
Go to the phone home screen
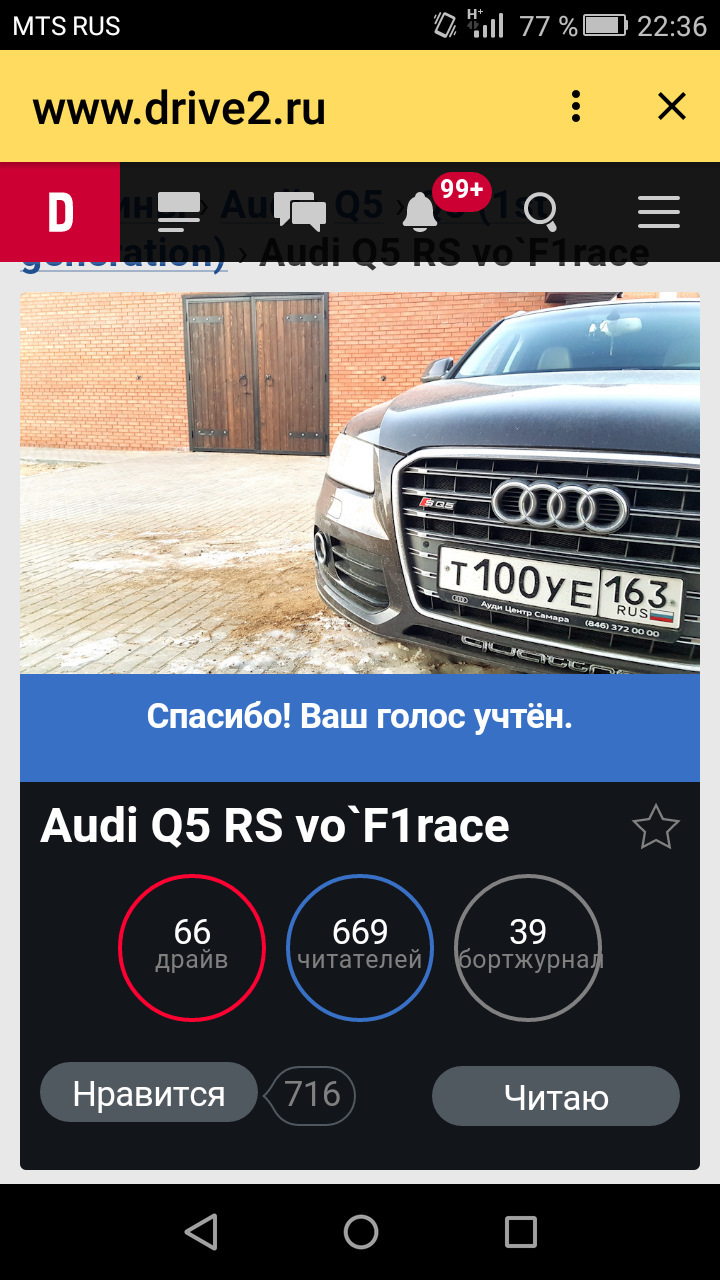coord(360,1232)
